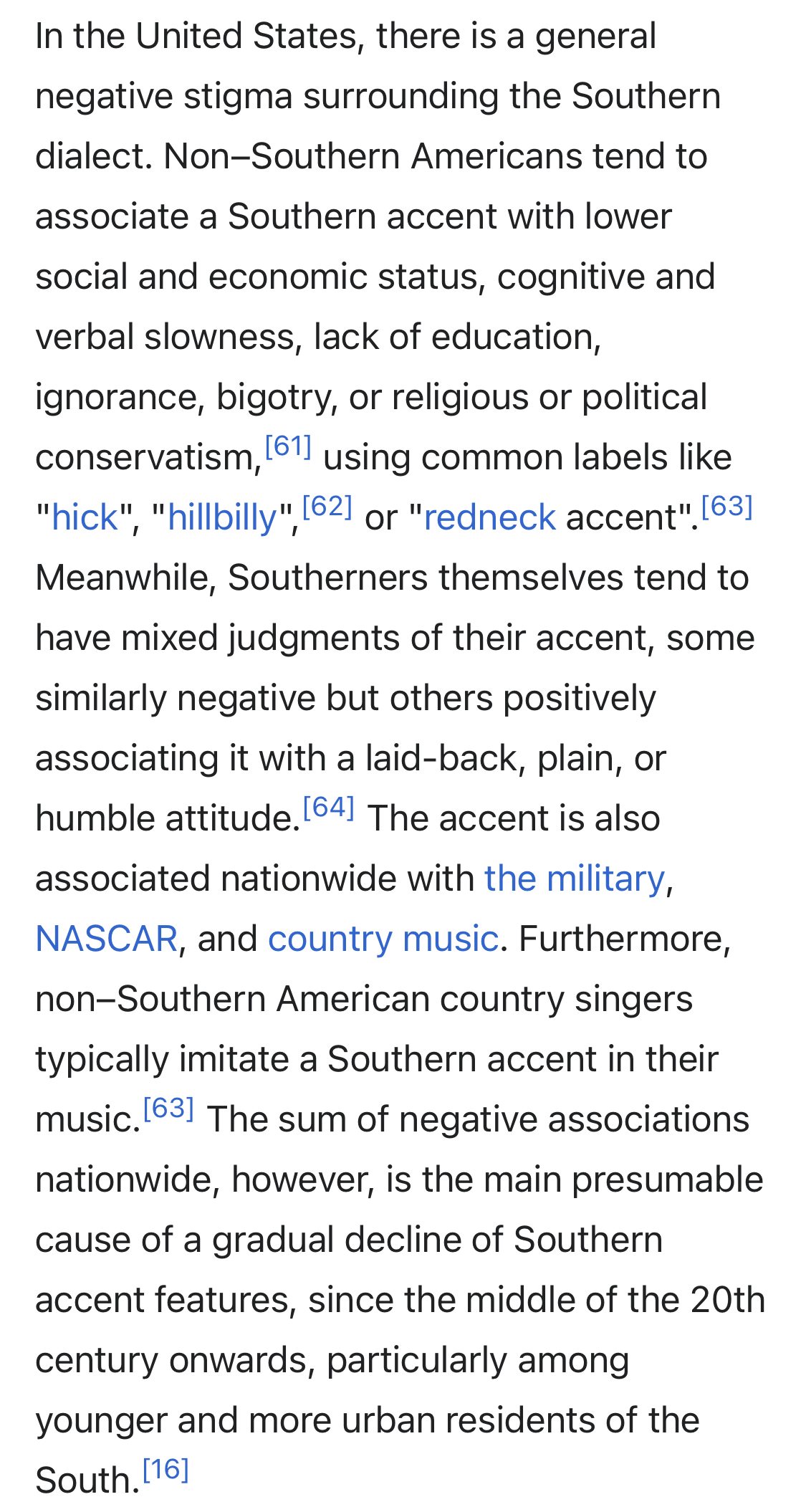View citation 62 after "hillbilly"
The height and width of the screenshot is (1512, 806).
(x=327, y=507)
